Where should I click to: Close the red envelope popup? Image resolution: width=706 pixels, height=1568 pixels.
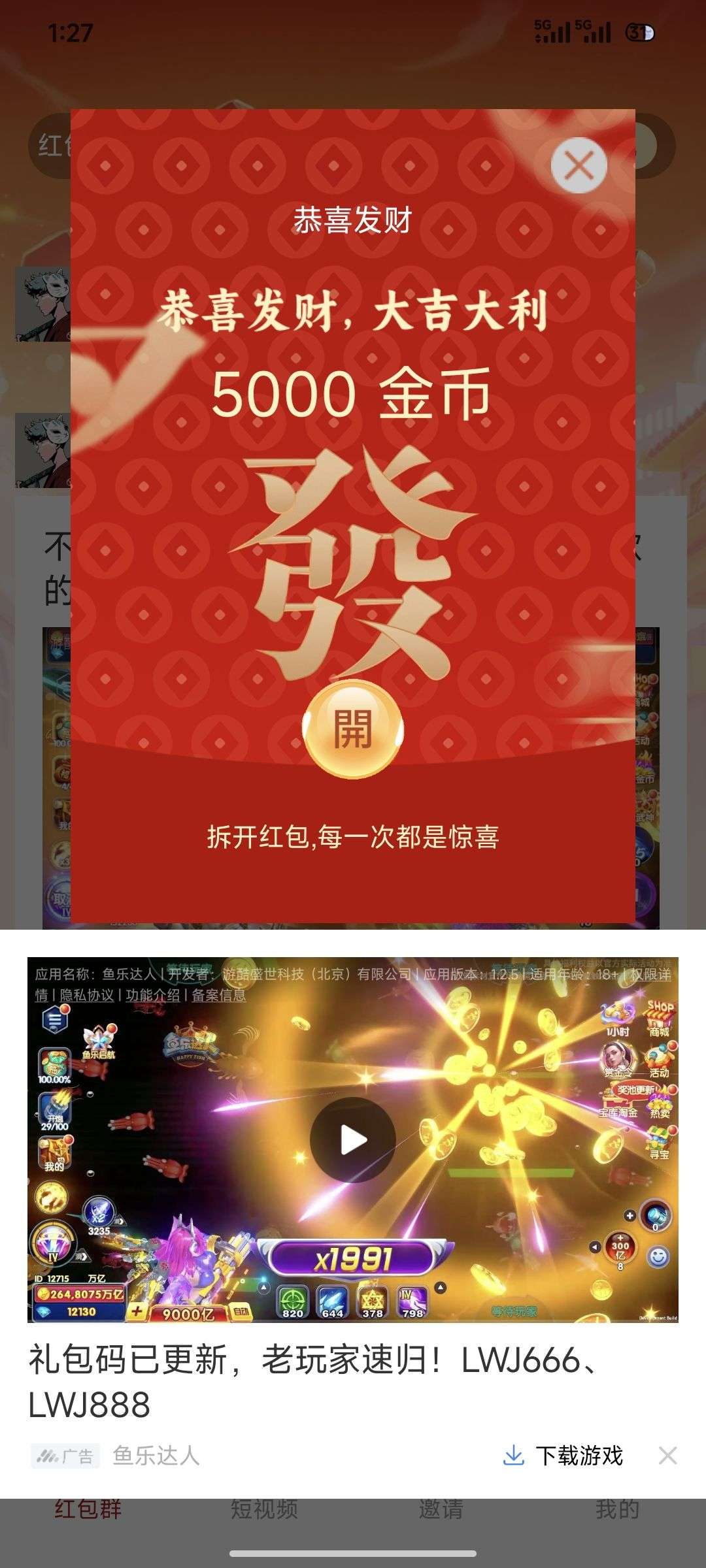579,165
